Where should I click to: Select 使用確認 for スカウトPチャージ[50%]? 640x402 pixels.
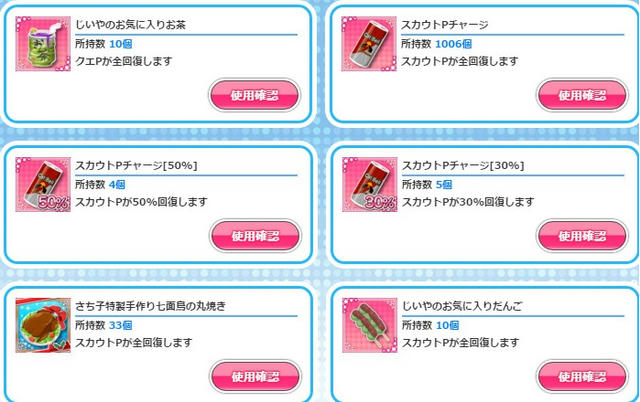[x=253, y=236]
